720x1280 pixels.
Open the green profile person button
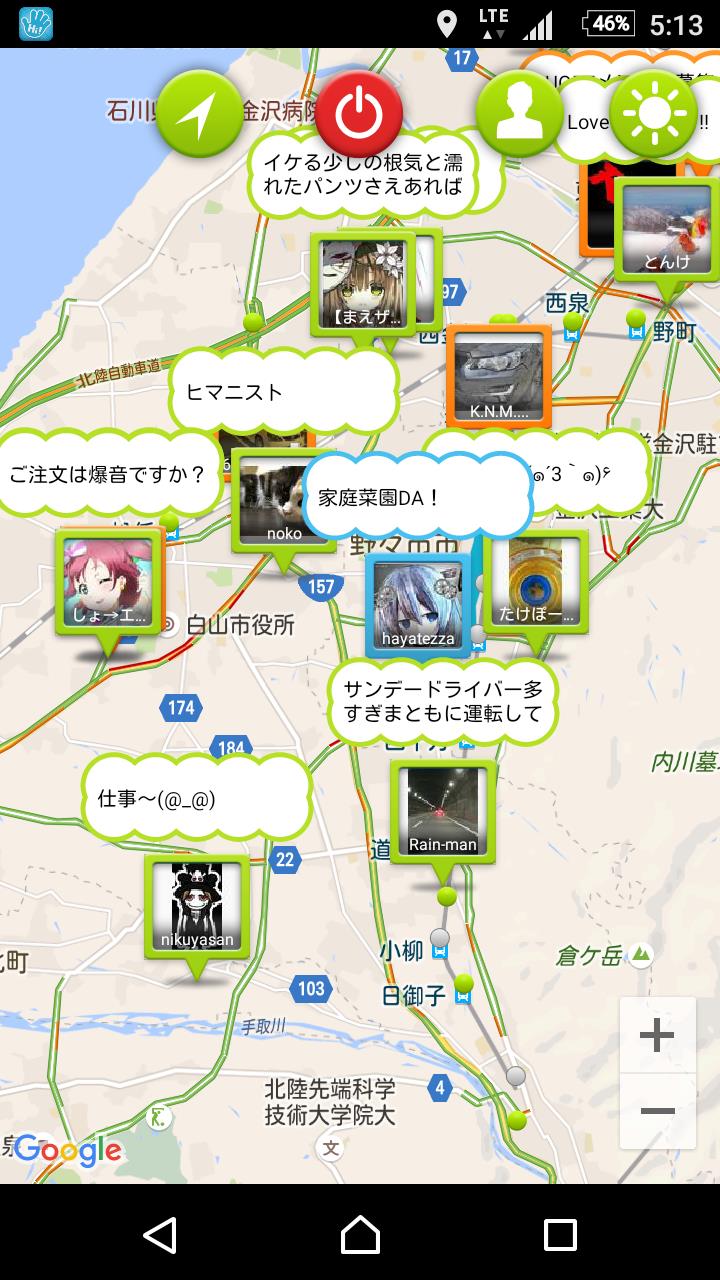(519, 114)
